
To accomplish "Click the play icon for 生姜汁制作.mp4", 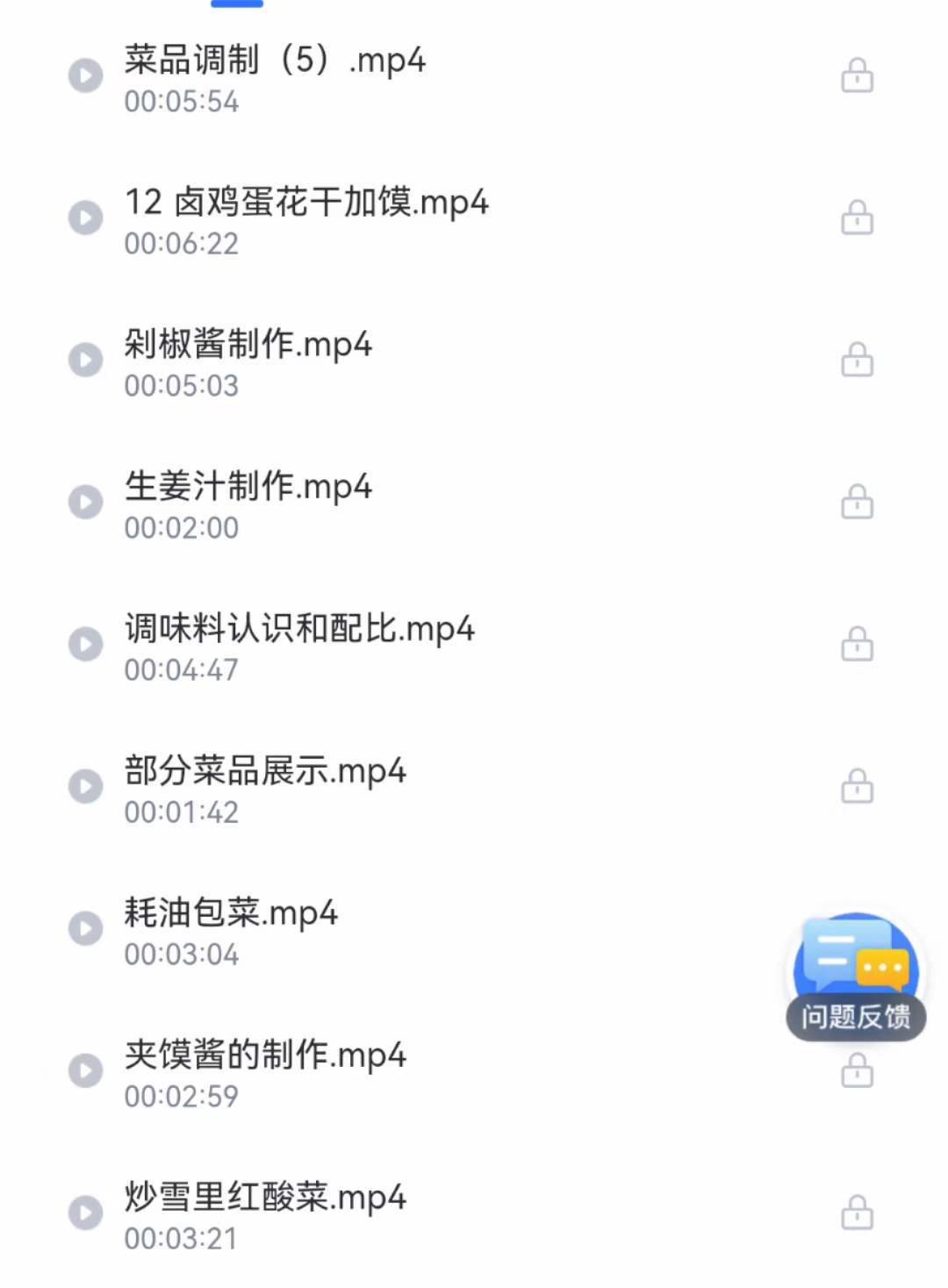I will tap(85, 501).
